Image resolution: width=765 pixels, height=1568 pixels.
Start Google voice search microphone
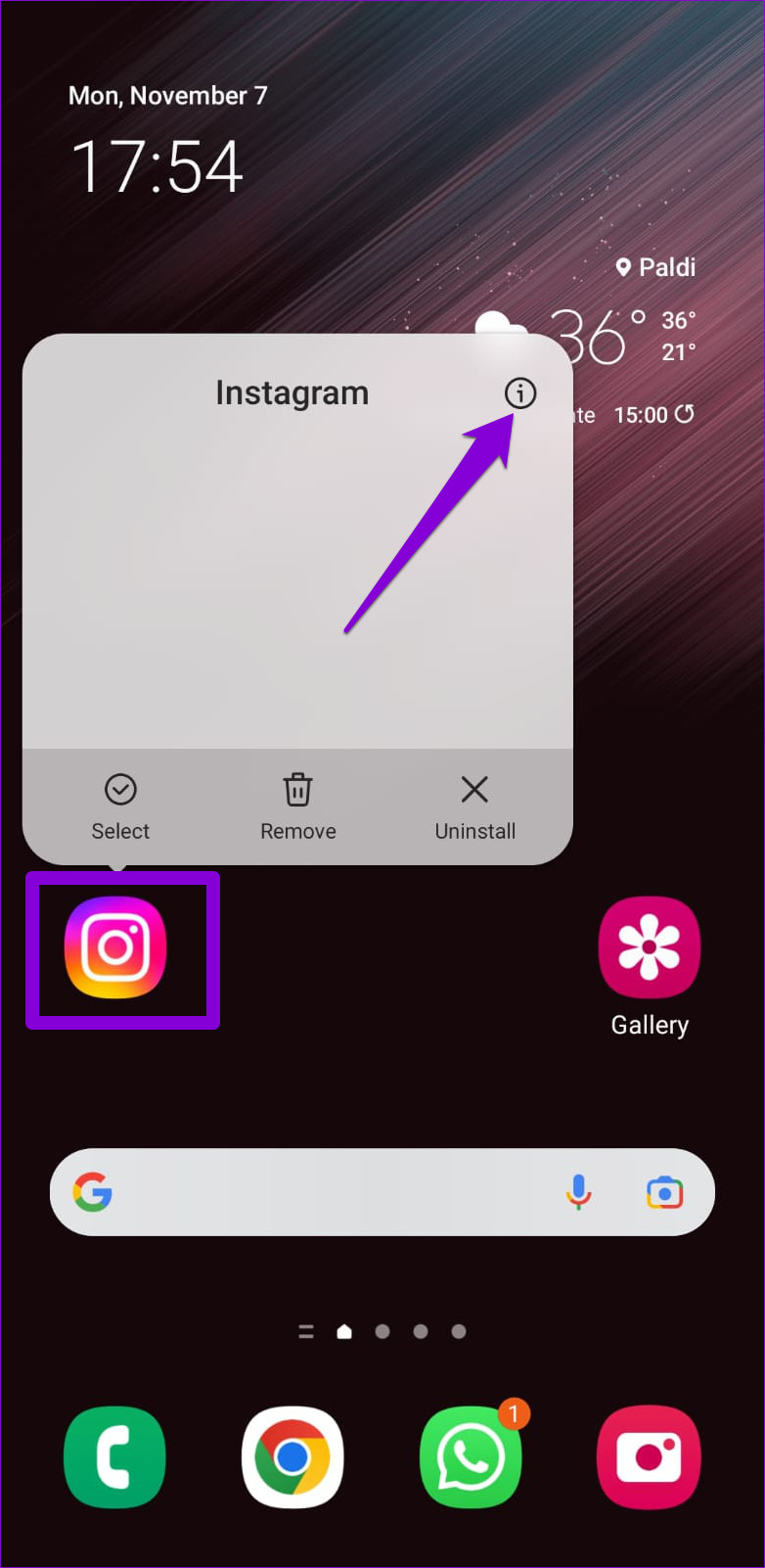pyautogui.click(x=578, y=1192)
